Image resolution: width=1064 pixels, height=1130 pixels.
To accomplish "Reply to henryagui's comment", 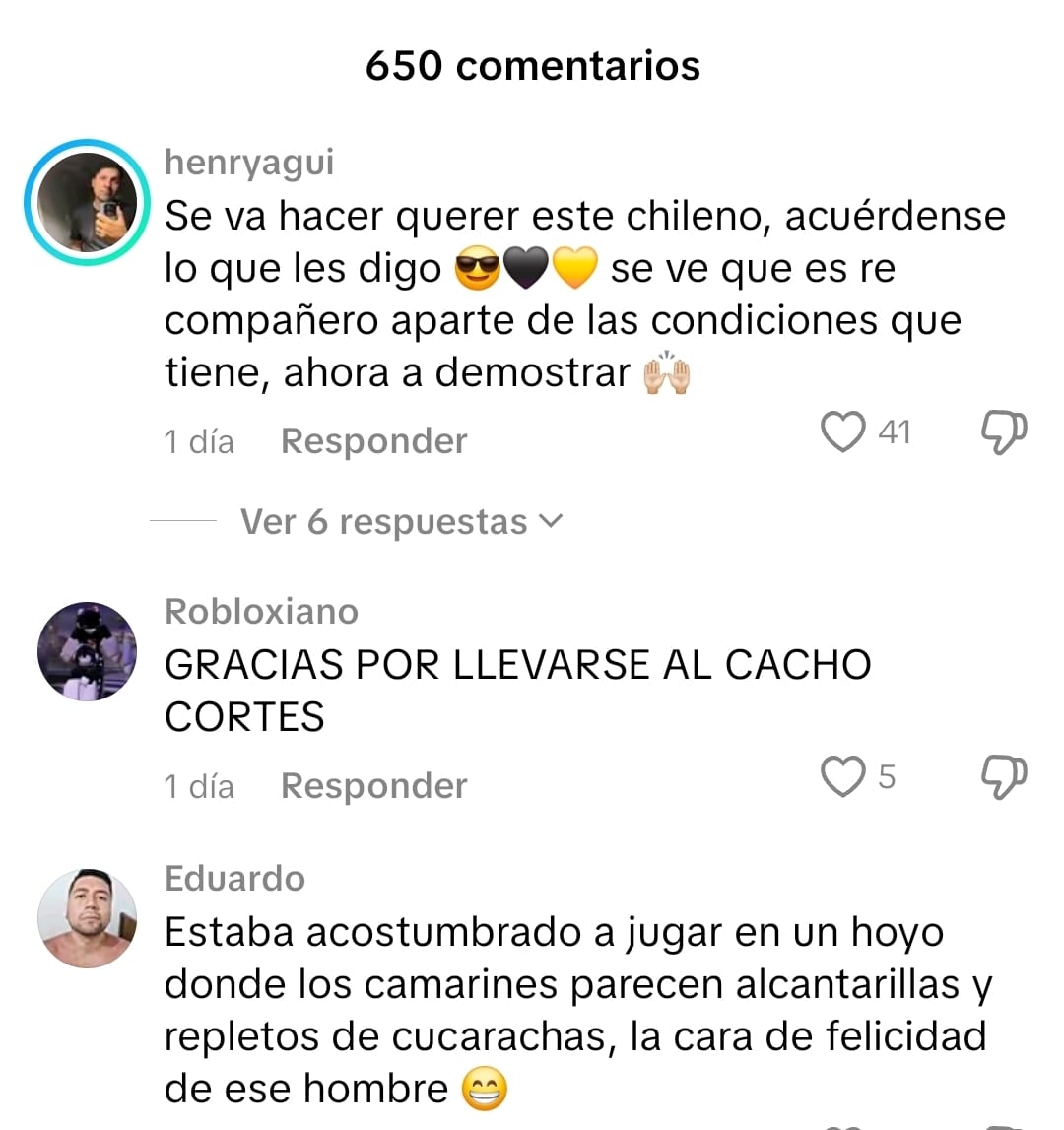I will pos(373,441).
